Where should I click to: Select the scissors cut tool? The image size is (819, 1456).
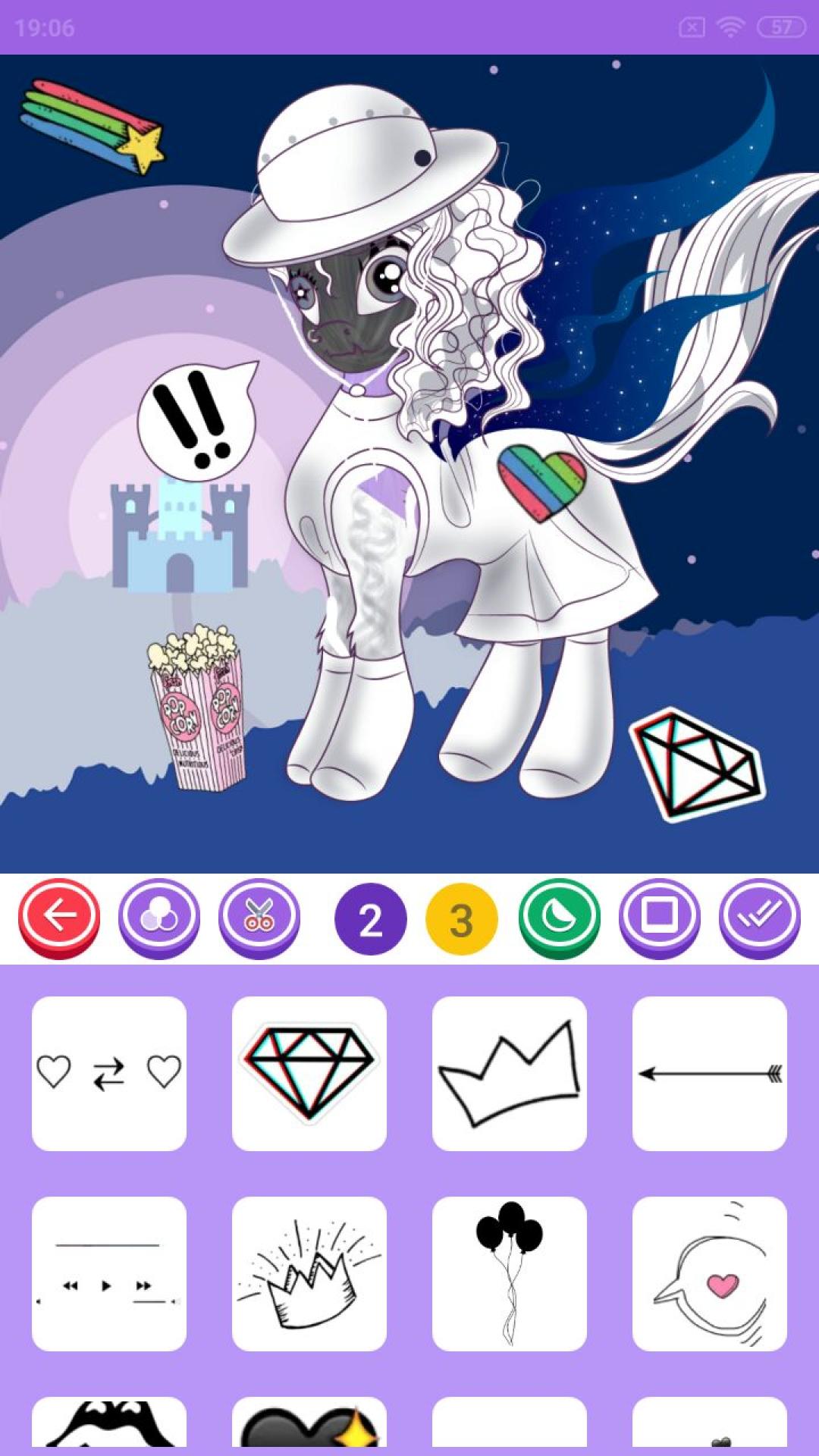(x=259, y=918)
